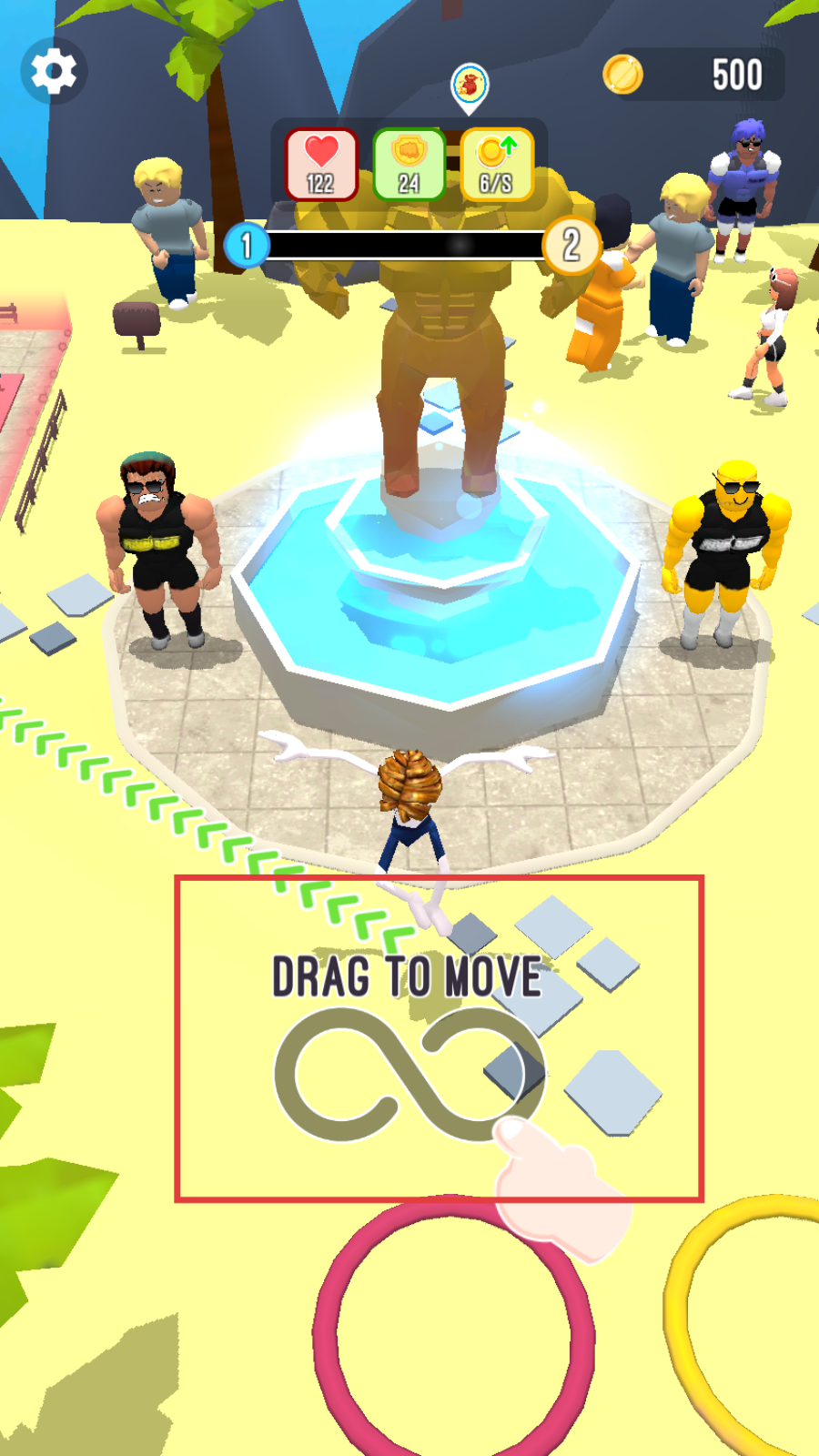Tap the strength 24 stat card

pos(409,165)
